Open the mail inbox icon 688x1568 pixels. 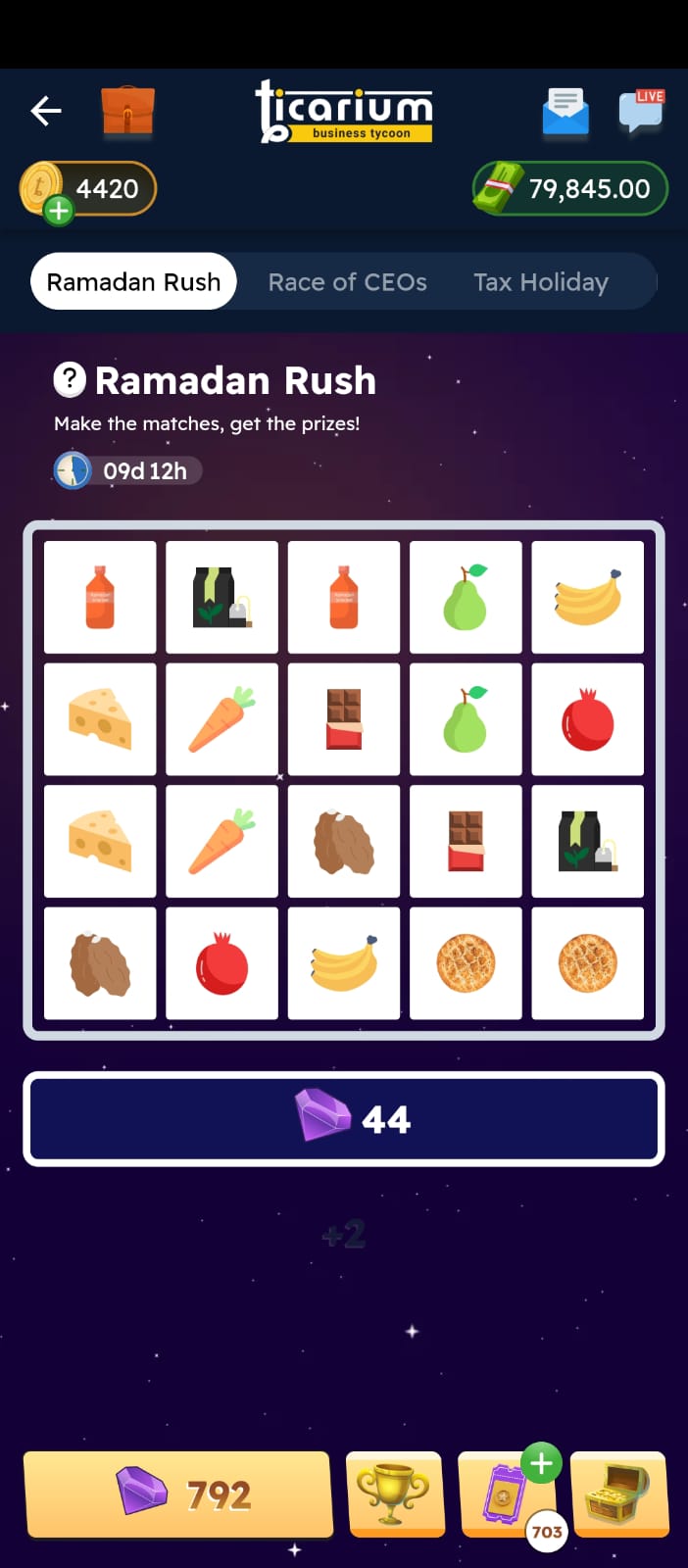(x=565, y=112)
